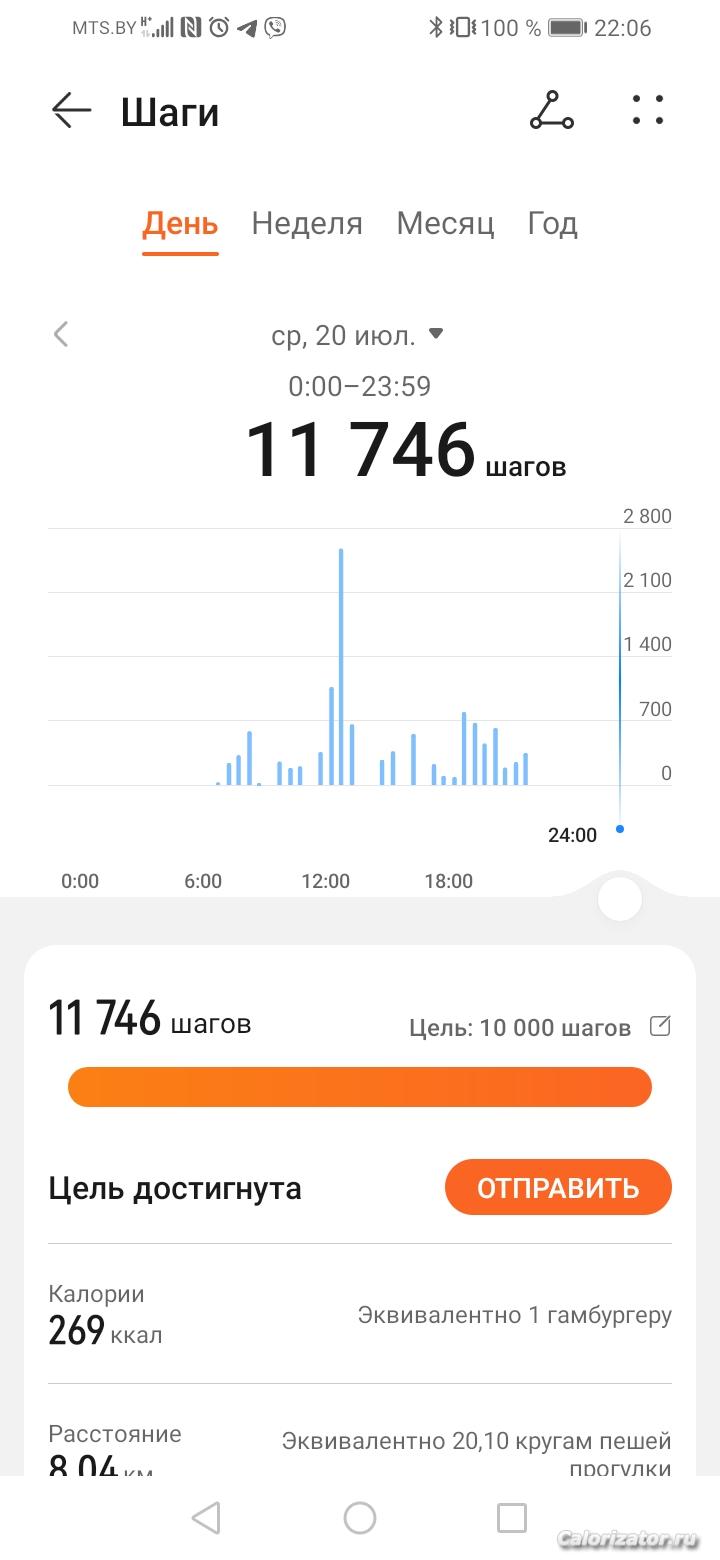The image size is (720, 1560).
Task: Open recent apps from navigation bar
Action: click(511, 1518)
